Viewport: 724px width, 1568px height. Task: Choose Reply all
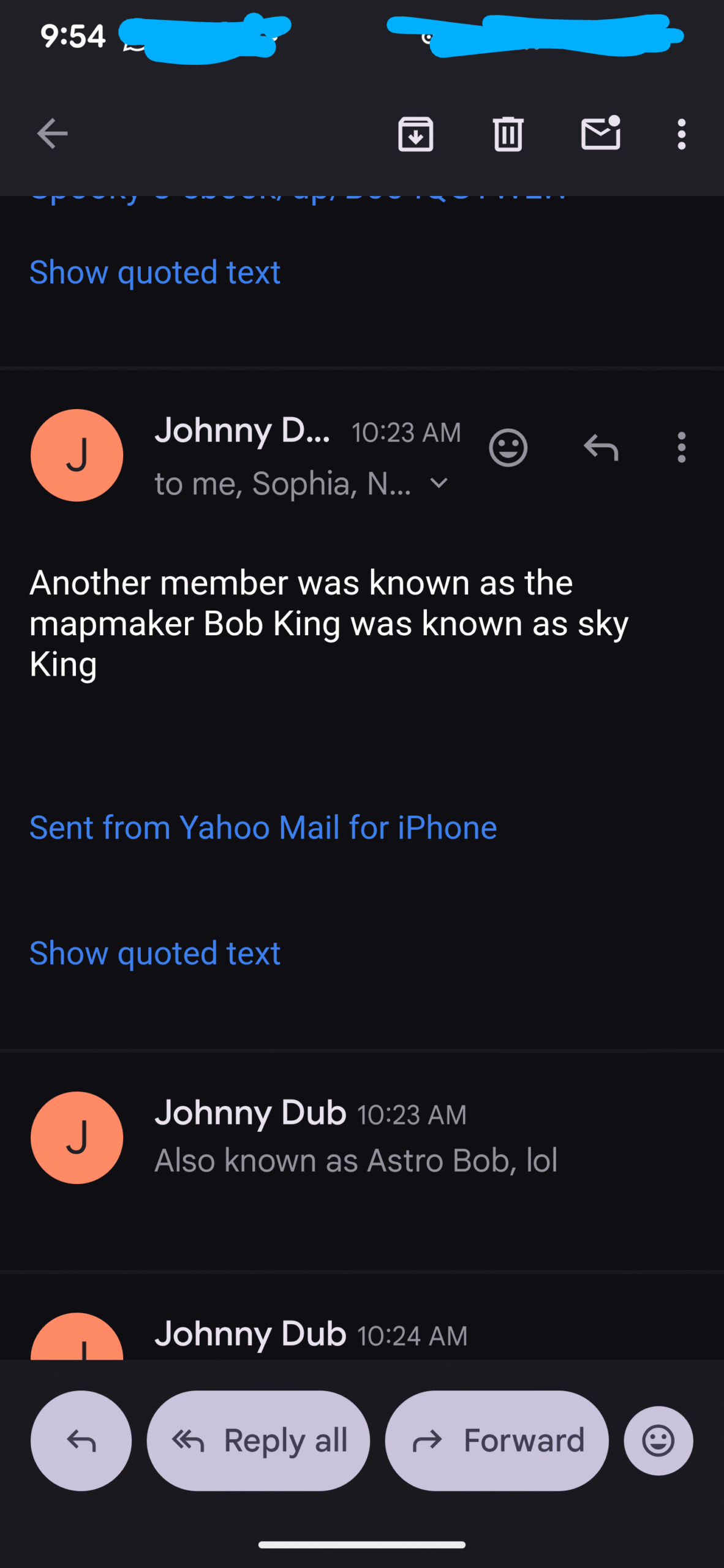pyautogui.click(x=258, y=1441)
